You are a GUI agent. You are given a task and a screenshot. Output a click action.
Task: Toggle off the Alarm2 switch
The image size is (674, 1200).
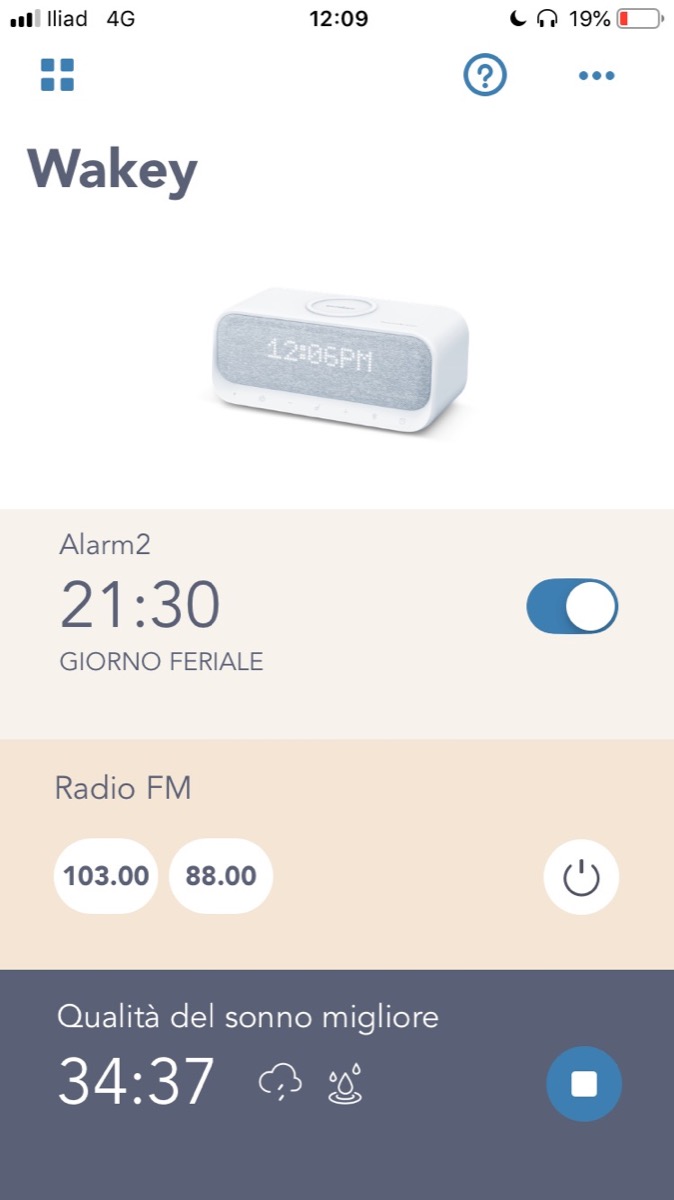(x=572, y=606)
